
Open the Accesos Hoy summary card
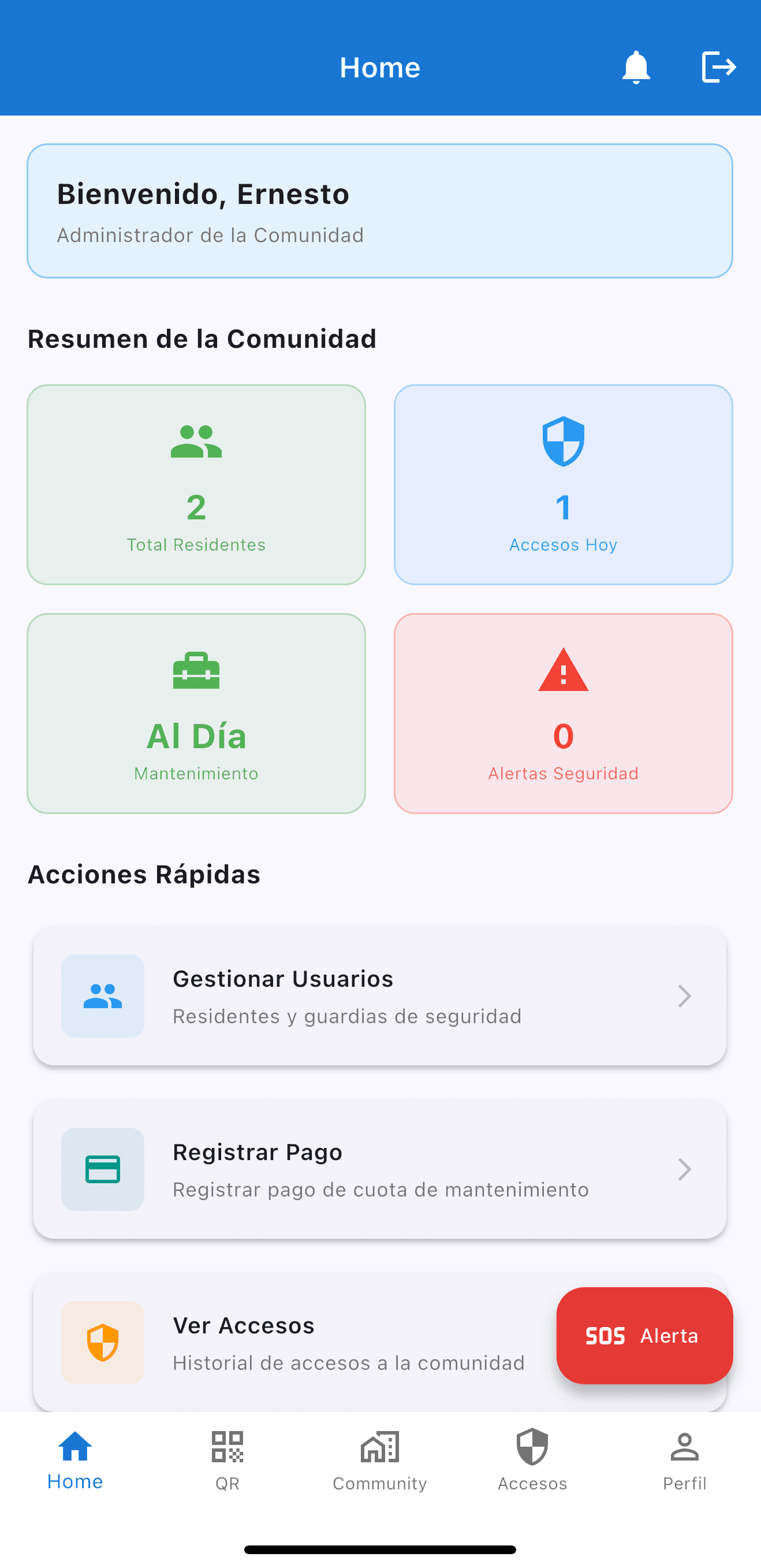point(563,484)
